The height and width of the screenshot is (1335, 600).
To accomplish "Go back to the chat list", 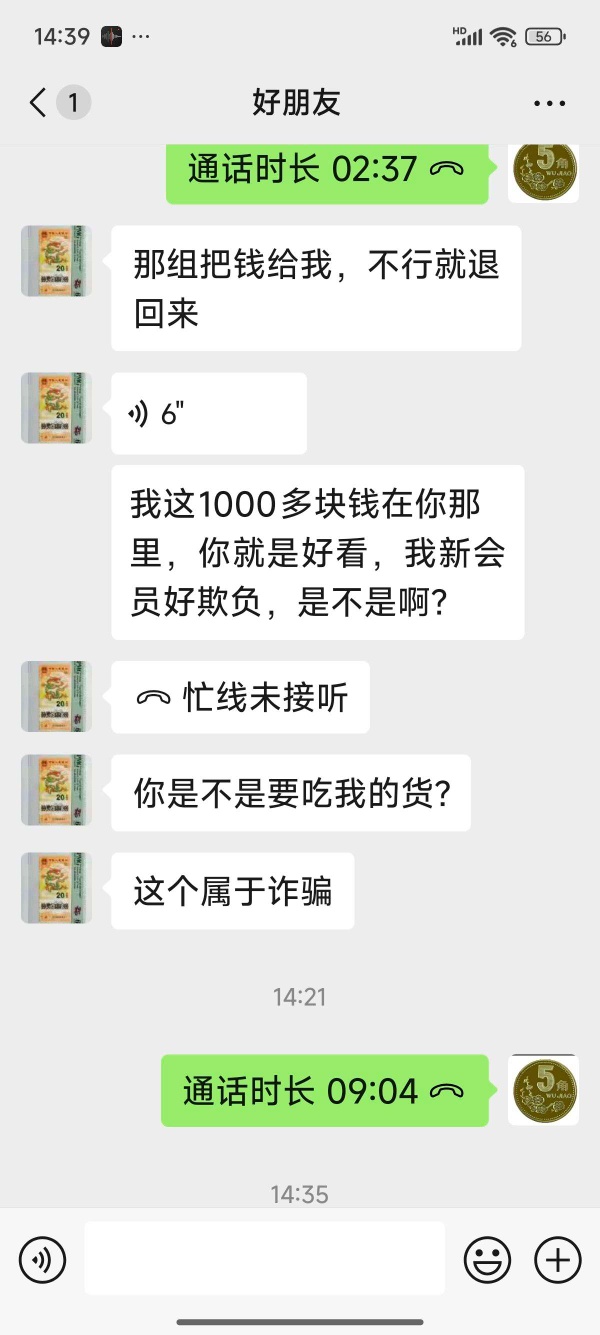I will coord(38,102).
